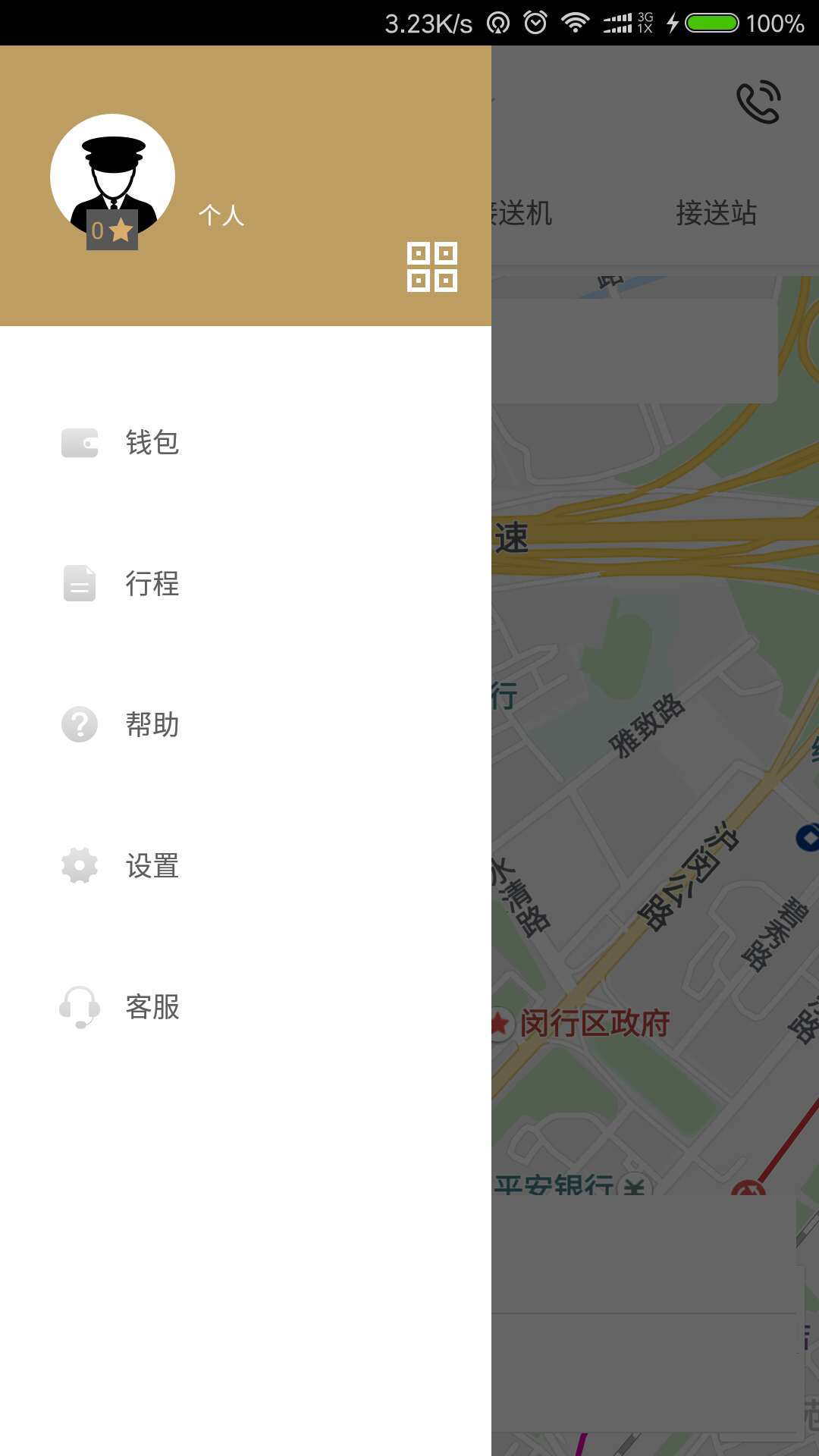
Task: Open the QR code scanner icon
Action: click(x=431, y=267)
